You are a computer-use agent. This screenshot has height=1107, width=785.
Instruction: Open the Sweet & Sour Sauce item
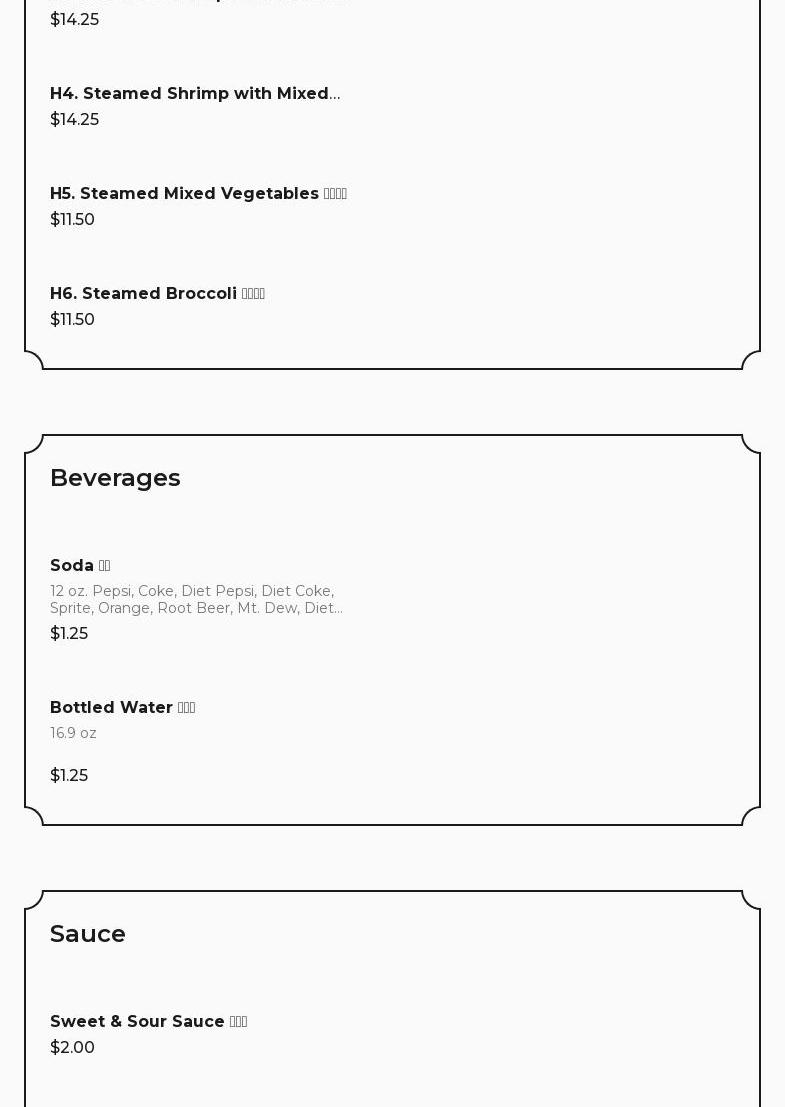click(x=148, y=1022)
